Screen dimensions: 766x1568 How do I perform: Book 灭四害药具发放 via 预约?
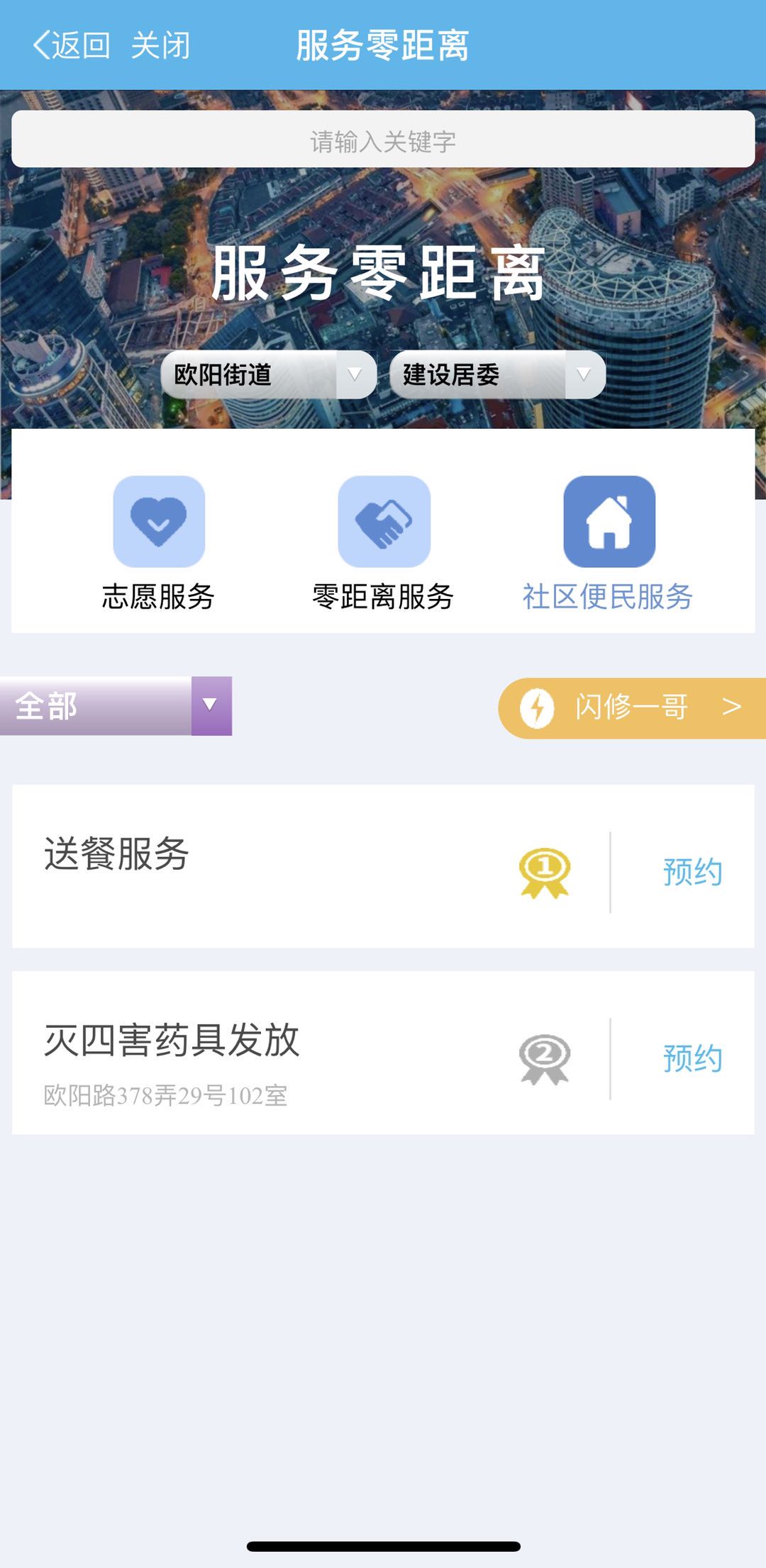[692, 1058]
